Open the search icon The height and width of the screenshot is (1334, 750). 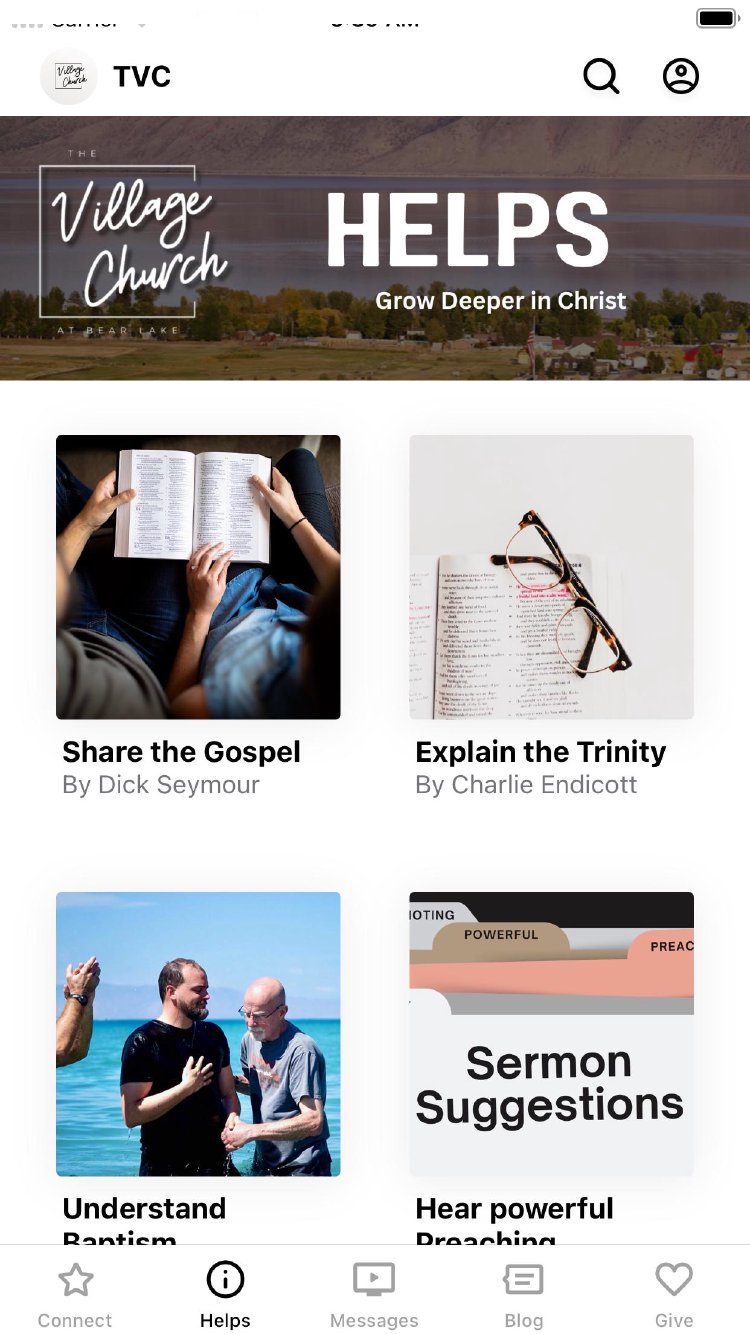(x=601, y=76)
